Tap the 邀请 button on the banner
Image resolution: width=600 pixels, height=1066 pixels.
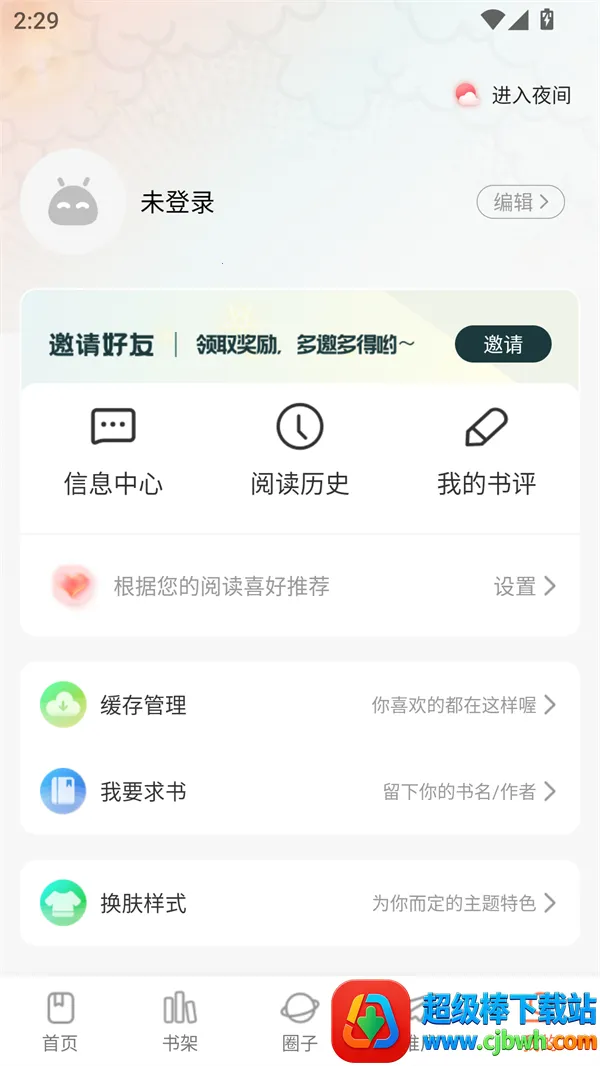(503, 345)
